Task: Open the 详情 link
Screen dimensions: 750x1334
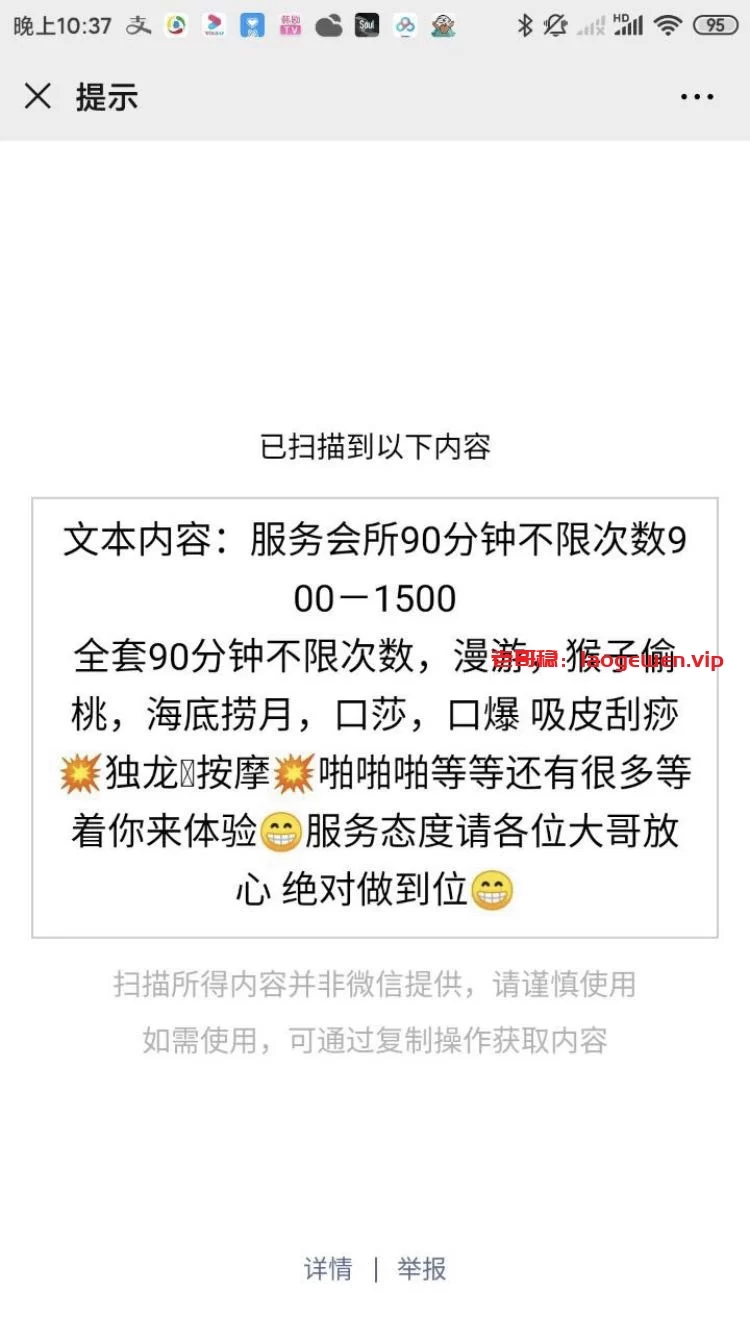Action: point(328,1269)
